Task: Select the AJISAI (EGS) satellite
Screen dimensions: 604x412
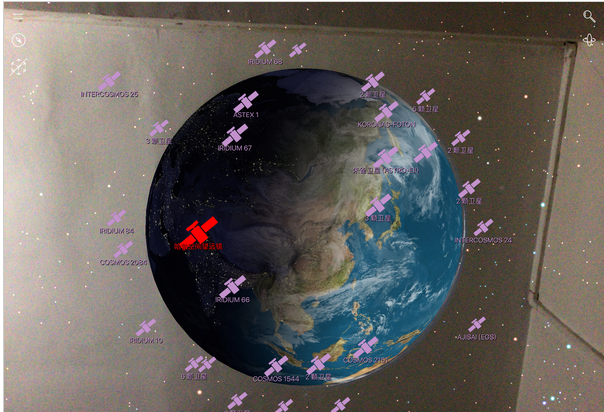Action: point(477,325)
